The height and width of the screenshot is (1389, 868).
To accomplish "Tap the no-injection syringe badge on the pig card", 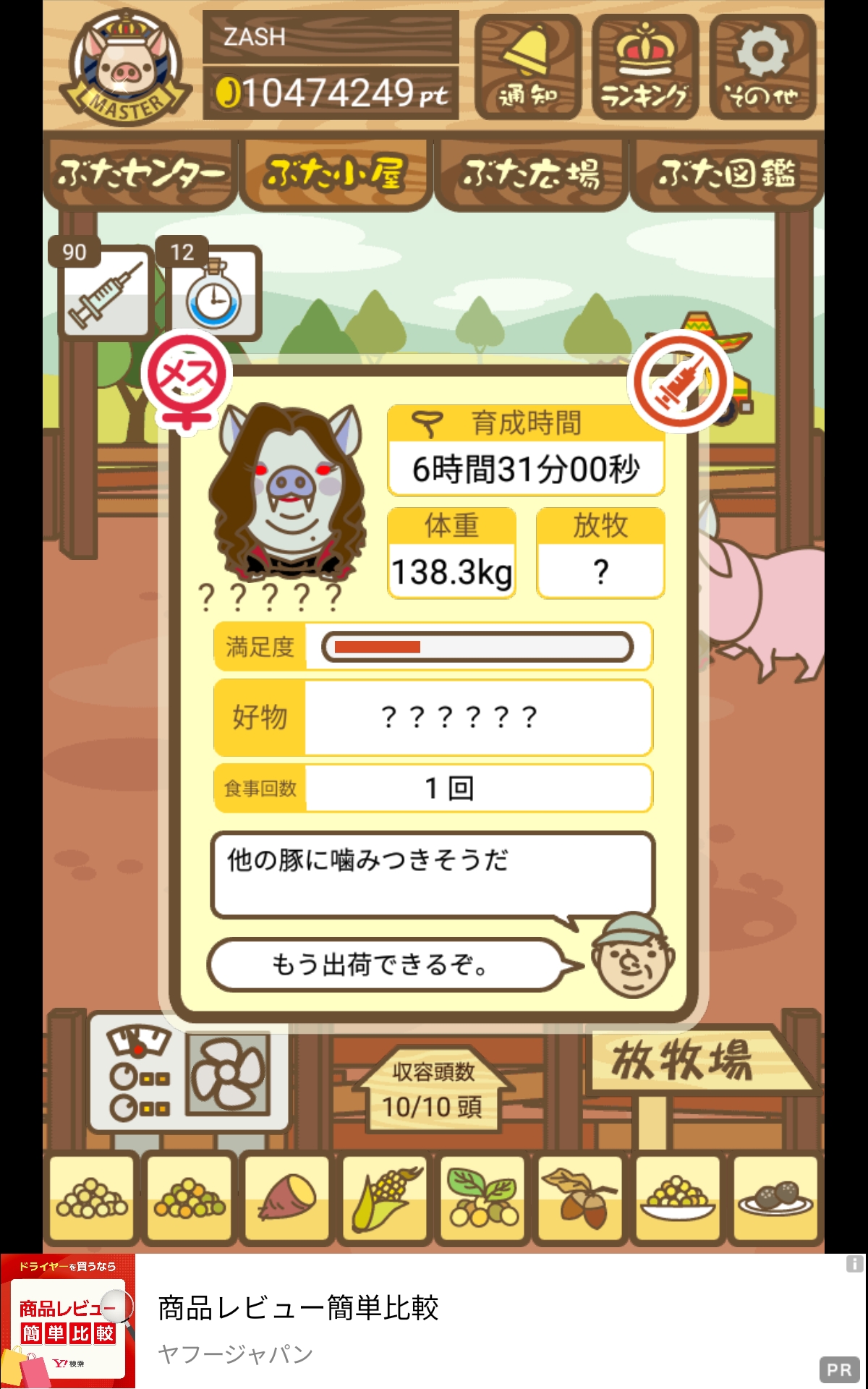I will point(678,381).
